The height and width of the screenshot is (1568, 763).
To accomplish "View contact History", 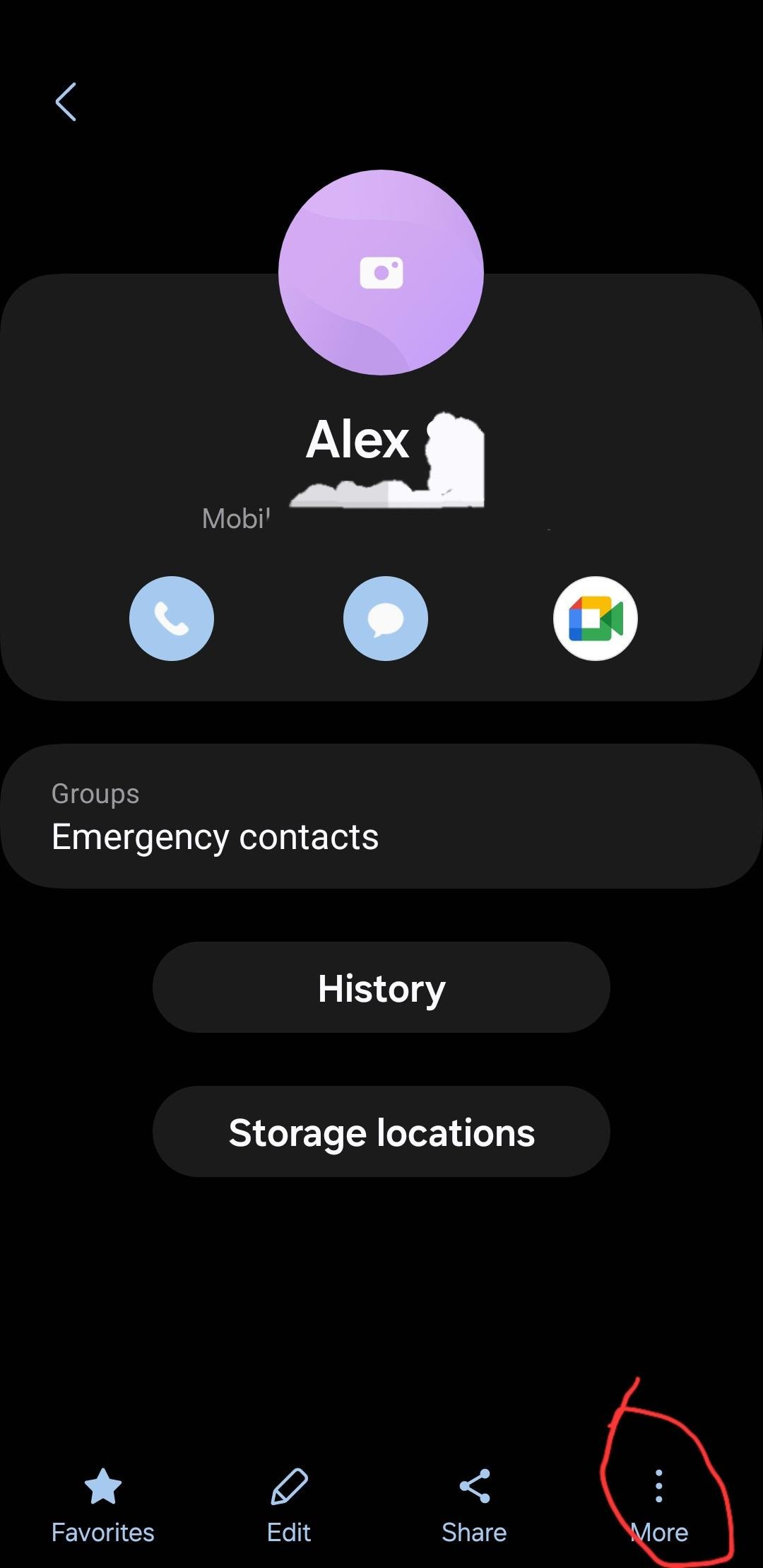I will point(381,988).
